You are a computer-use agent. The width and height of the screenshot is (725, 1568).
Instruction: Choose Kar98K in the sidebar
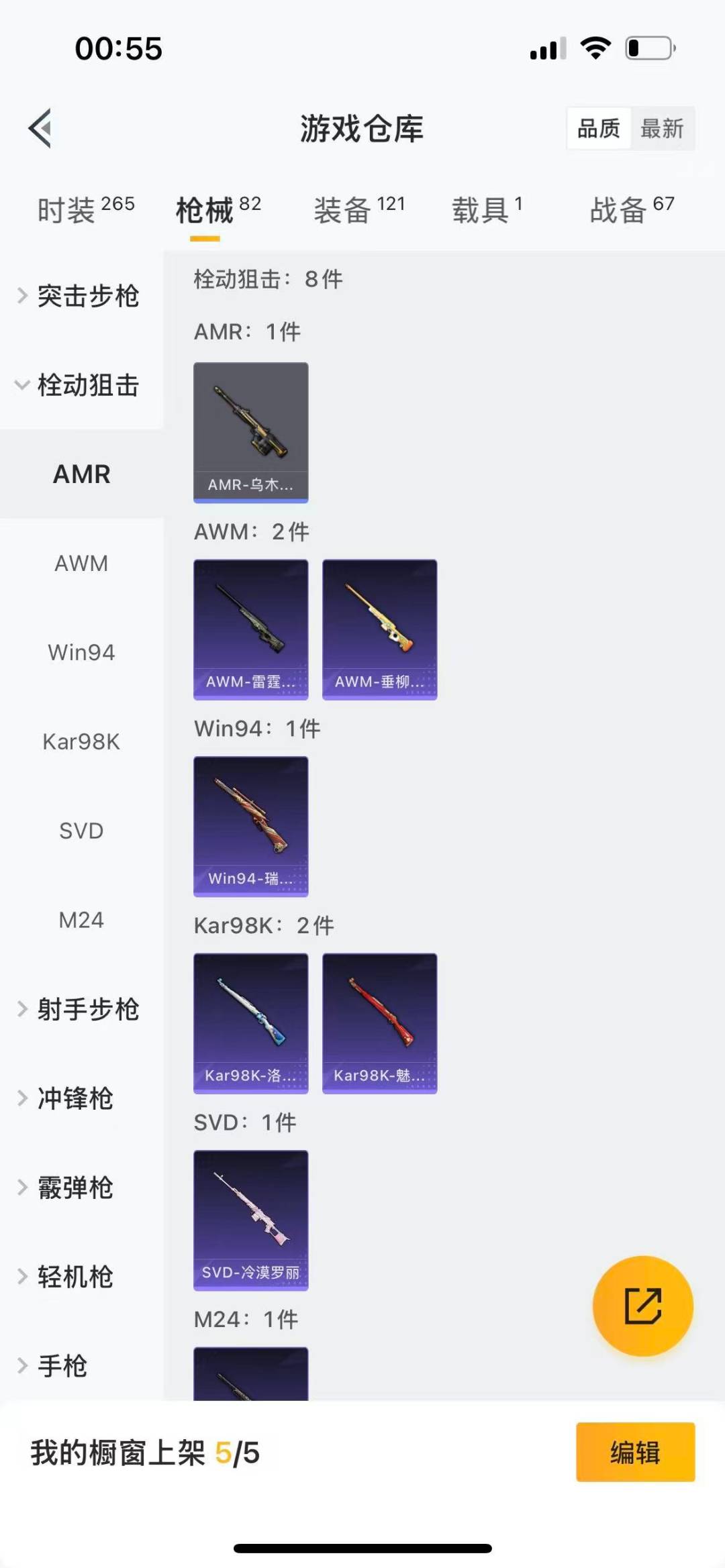[x=81, y=742]
